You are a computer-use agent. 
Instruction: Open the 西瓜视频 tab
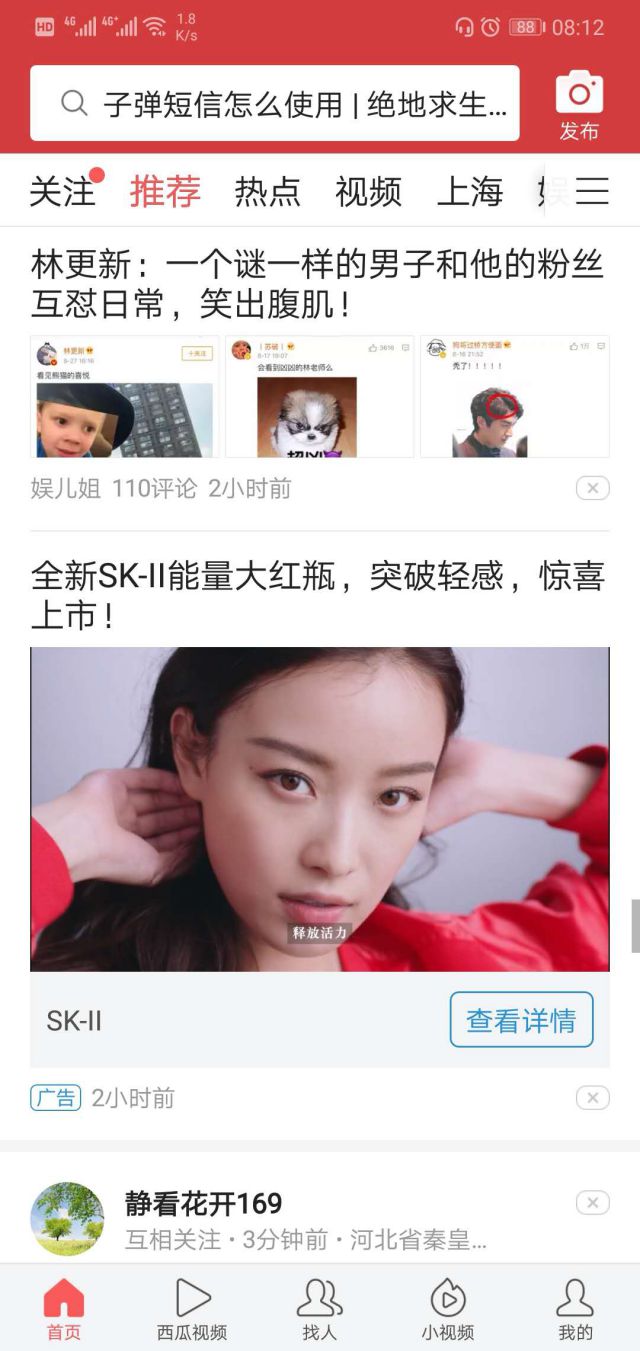coord(192,1309)
